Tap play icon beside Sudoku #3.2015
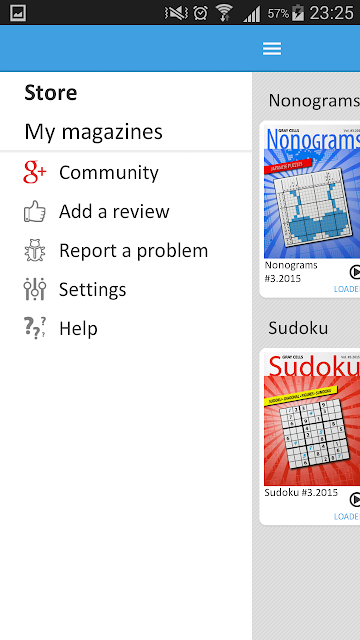Image resolution: width=360 pixels, height=640 pixels. click(x=355, y=499)
